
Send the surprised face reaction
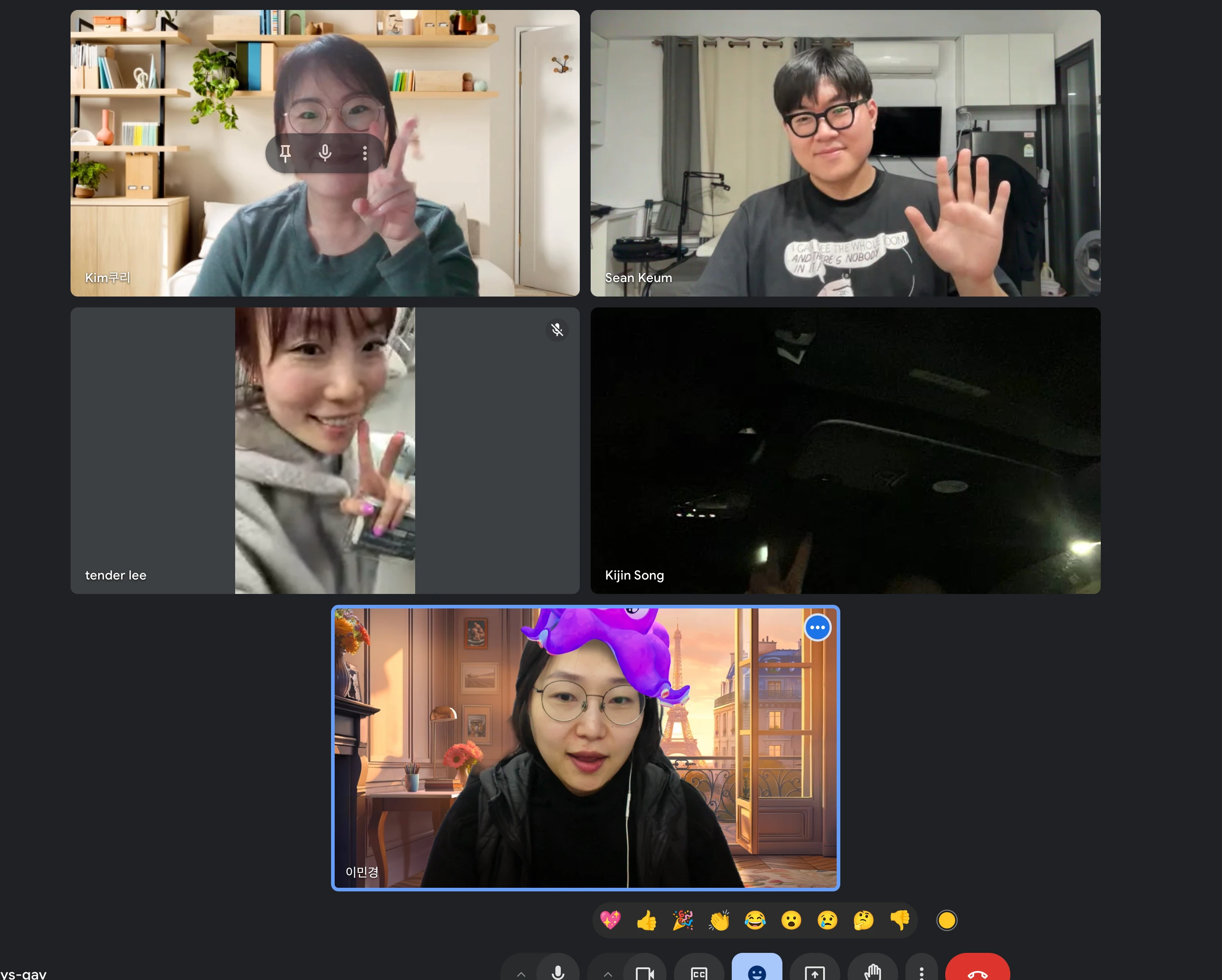[791, 920]
